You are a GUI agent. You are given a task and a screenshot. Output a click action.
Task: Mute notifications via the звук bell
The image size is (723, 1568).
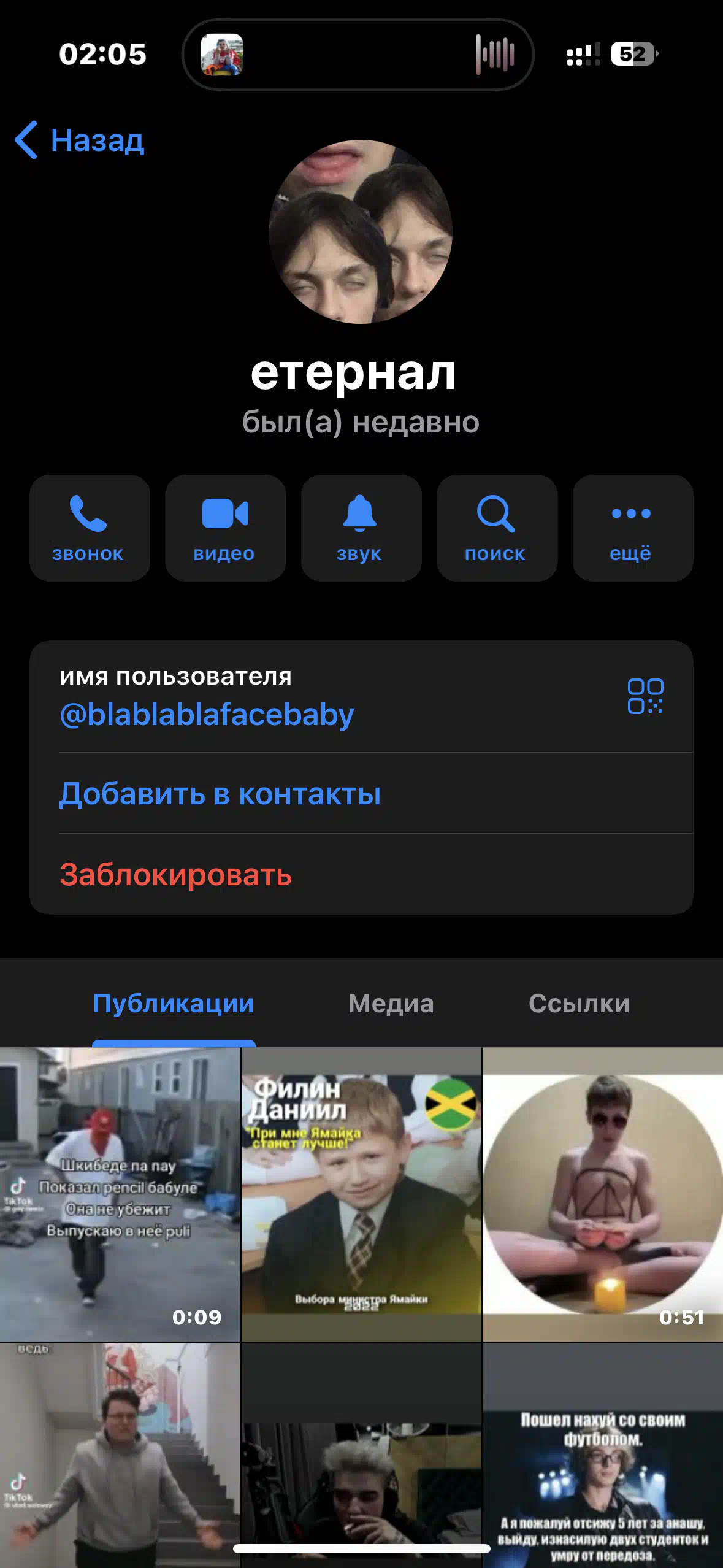click(361, 528)
